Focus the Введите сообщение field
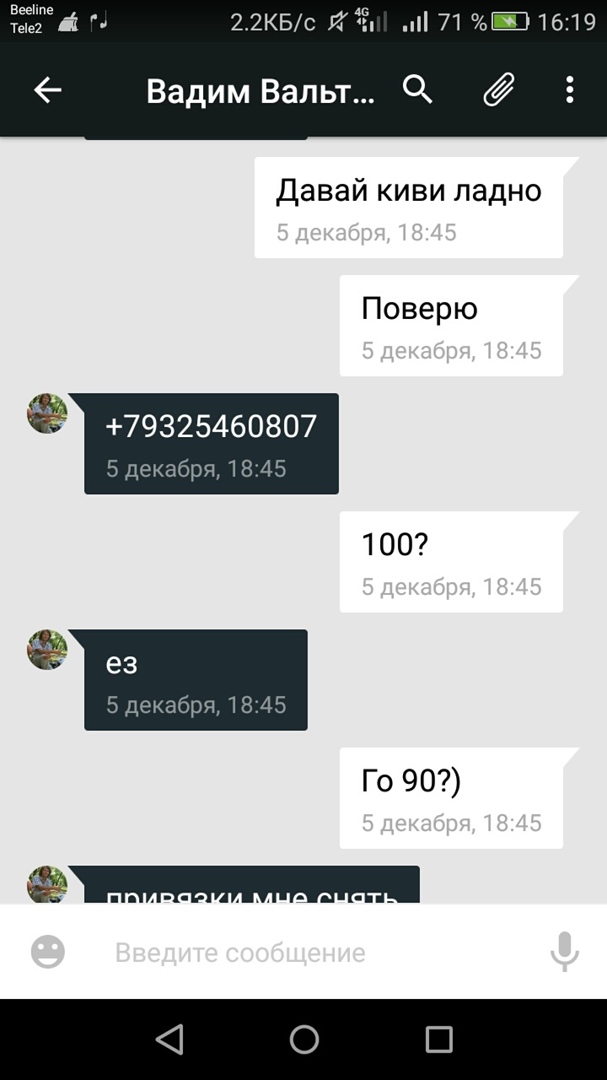607x1080 pixels. 300,952
